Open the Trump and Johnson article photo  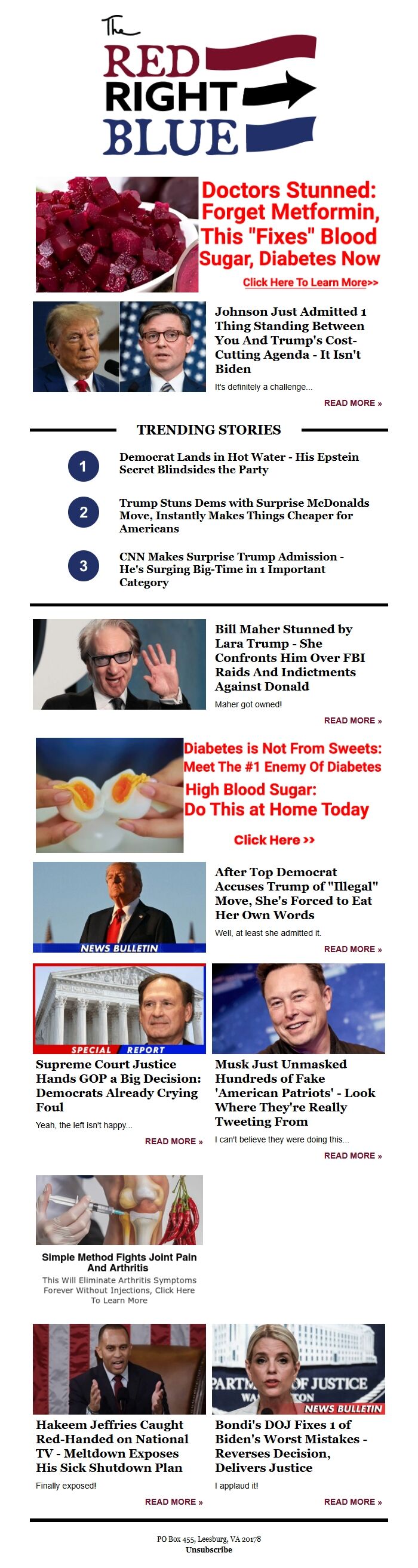[119, 346]
